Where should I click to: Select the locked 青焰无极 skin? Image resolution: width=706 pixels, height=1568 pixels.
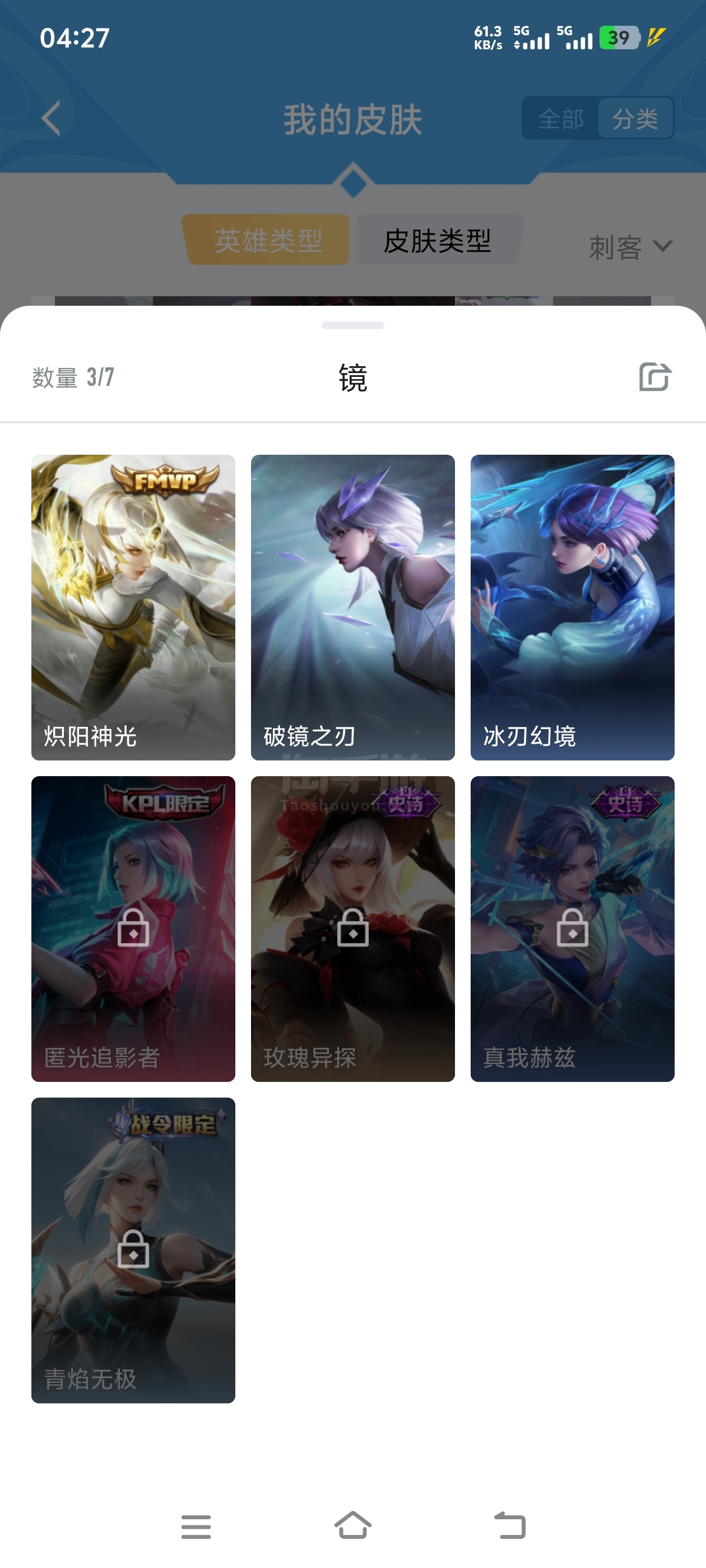[133, 1250]
